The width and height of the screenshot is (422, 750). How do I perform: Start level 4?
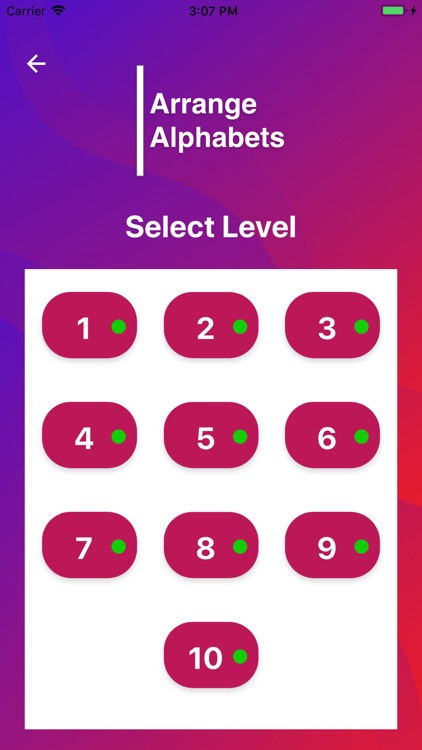(89, 435)
